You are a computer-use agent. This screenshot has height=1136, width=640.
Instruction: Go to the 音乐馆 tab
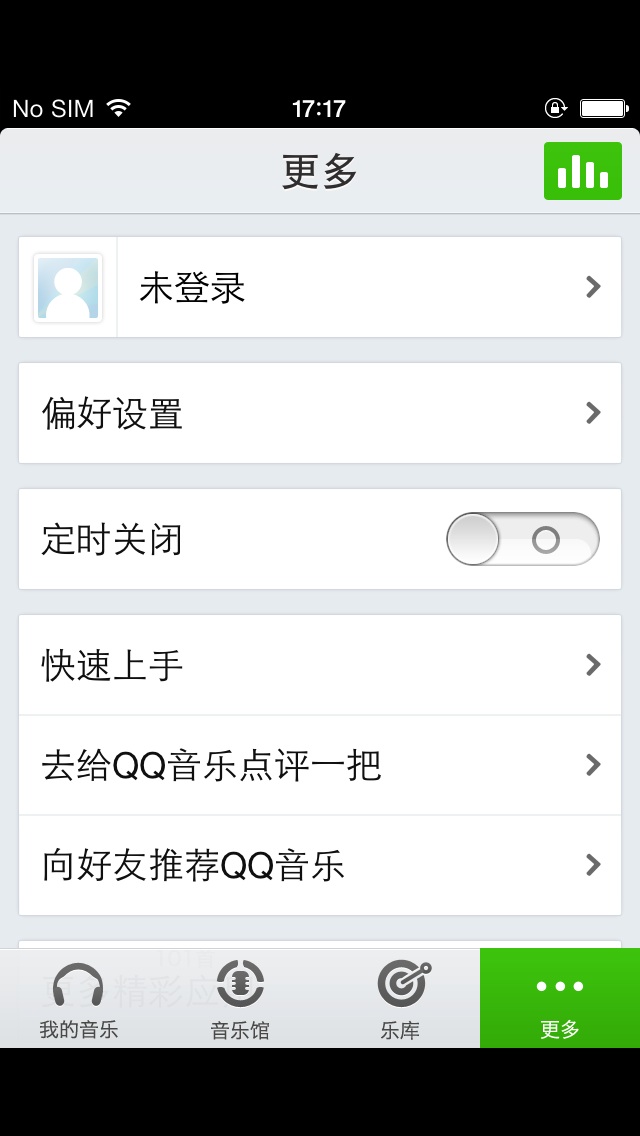point(240,999)
